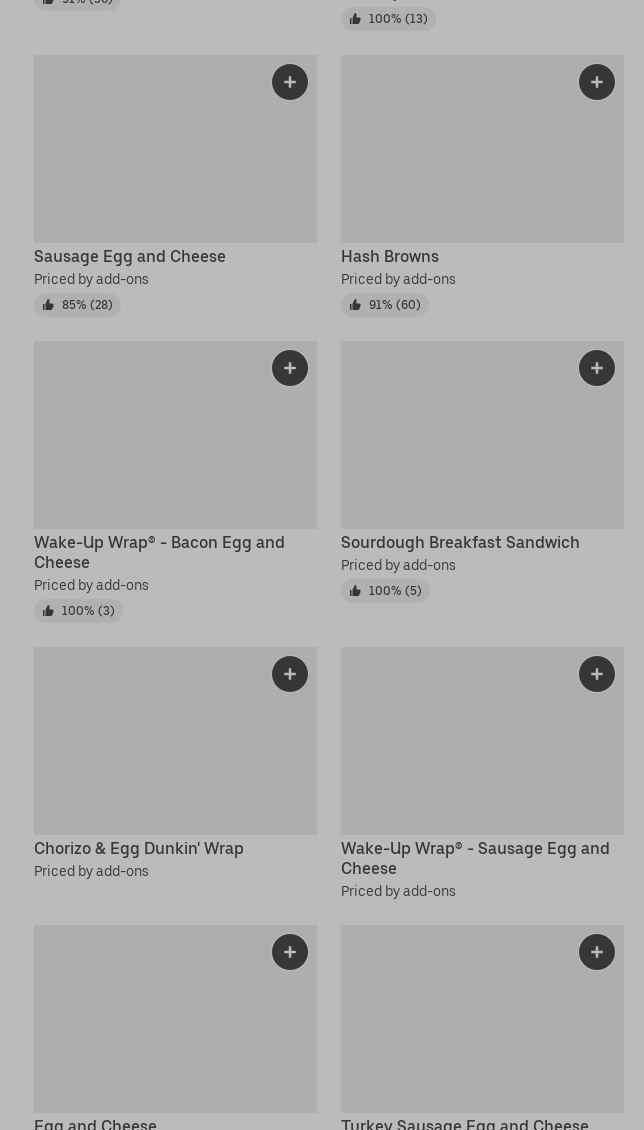
Task: Open the Chorizo & Egg Dunkin' Wrap card
Action: tap(175, 764)
